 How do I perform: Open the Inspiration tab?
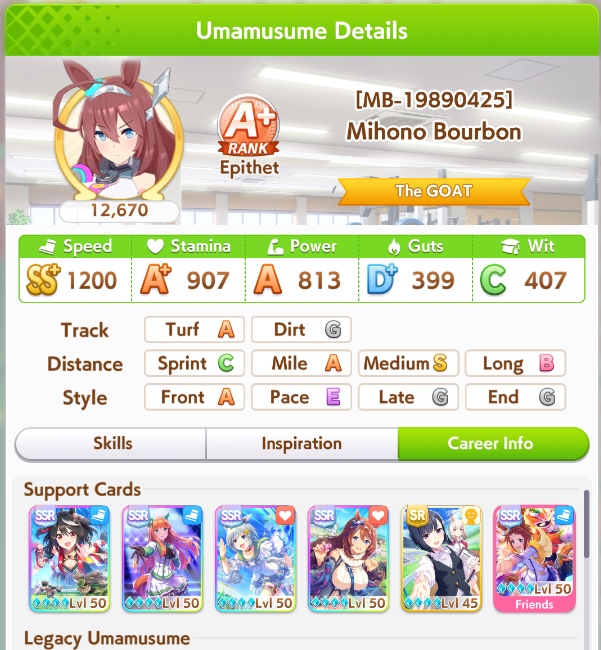[x=302, y=444]
